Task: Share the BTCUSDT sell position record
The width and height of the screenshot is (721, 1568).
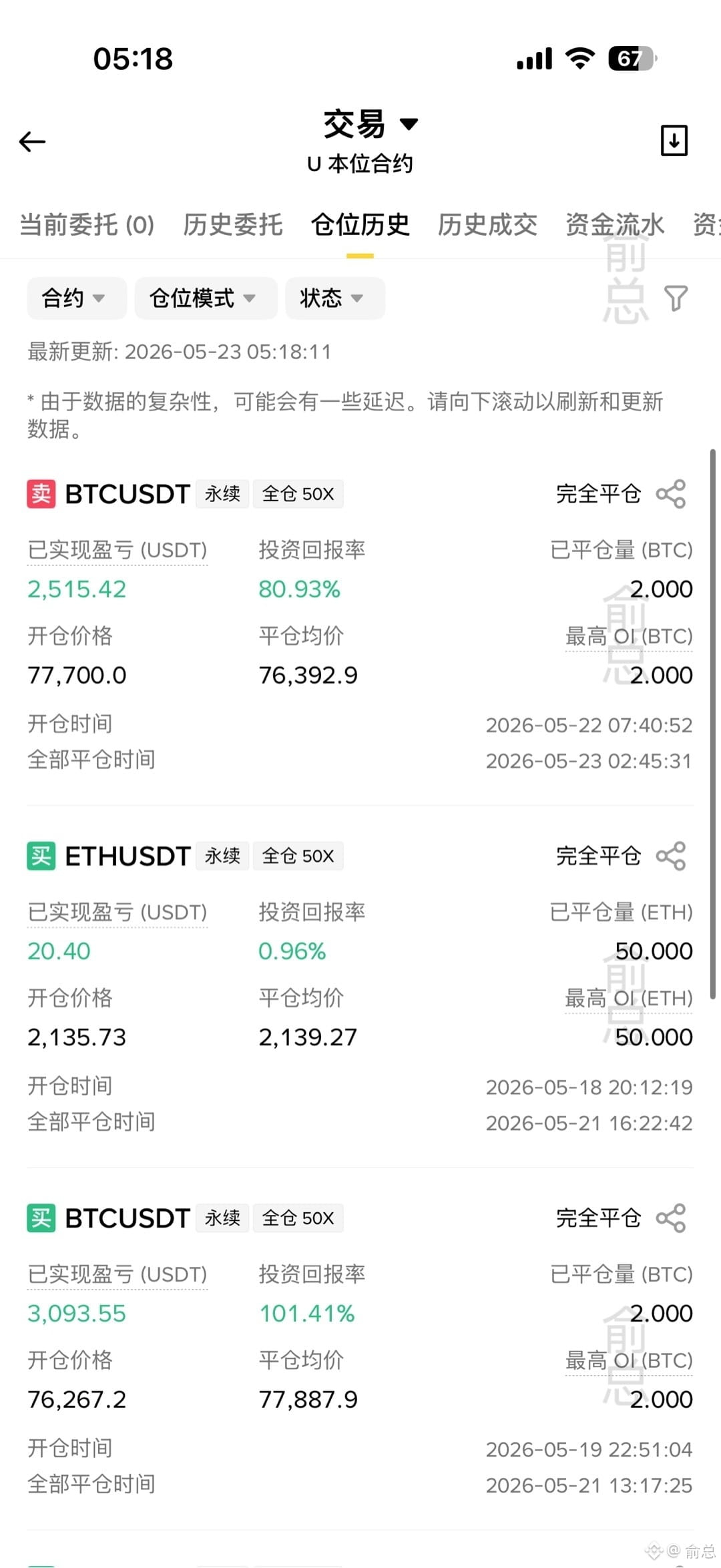Action: pos(671,494)
